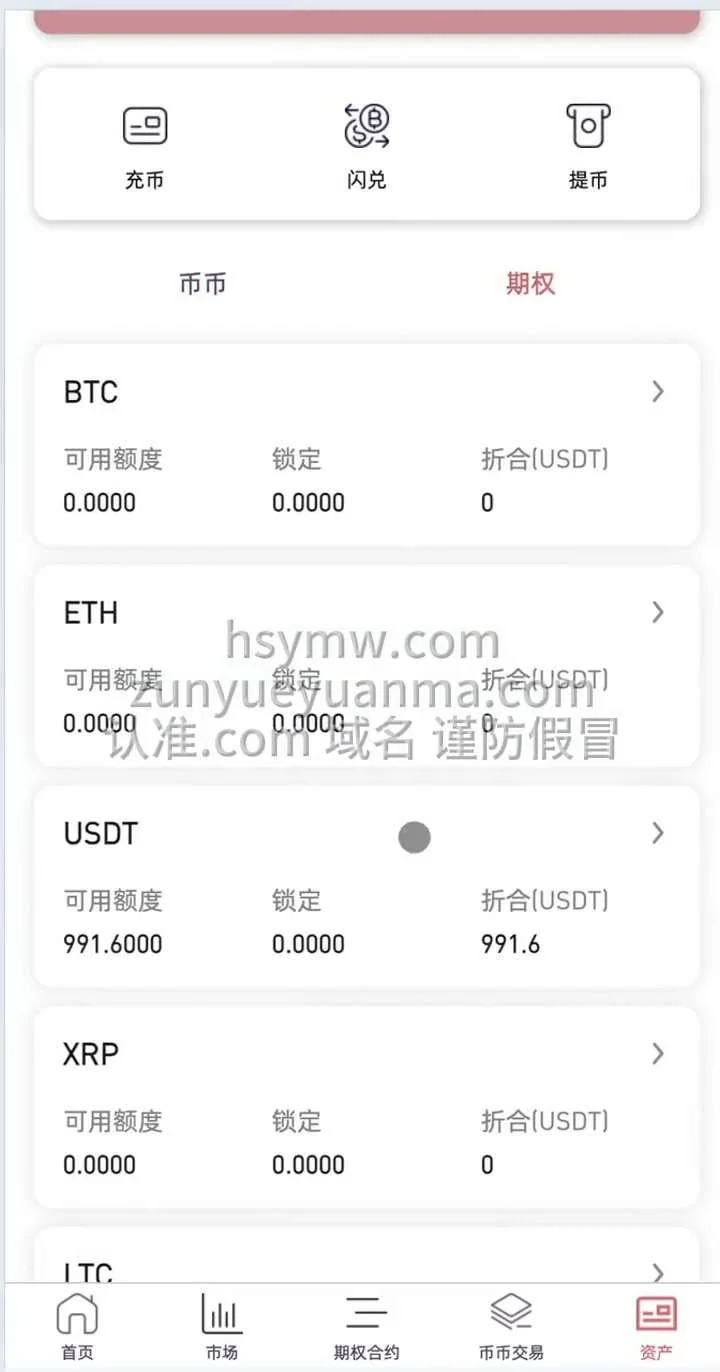Open 充币 deposit option
The height and width of the screenshot is (1372, 720).
coord(145,146)
